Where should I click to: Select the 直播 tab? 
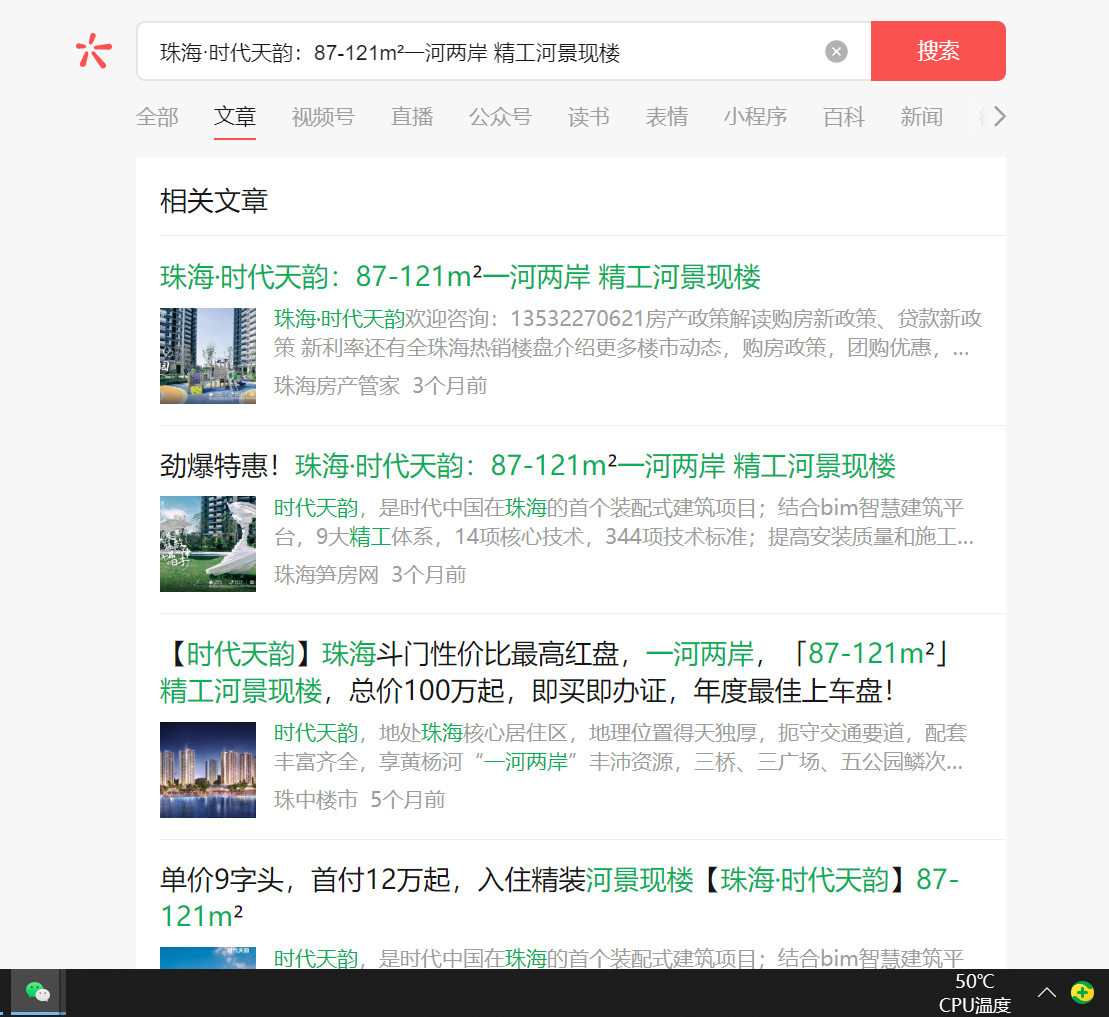pos(412,117)
